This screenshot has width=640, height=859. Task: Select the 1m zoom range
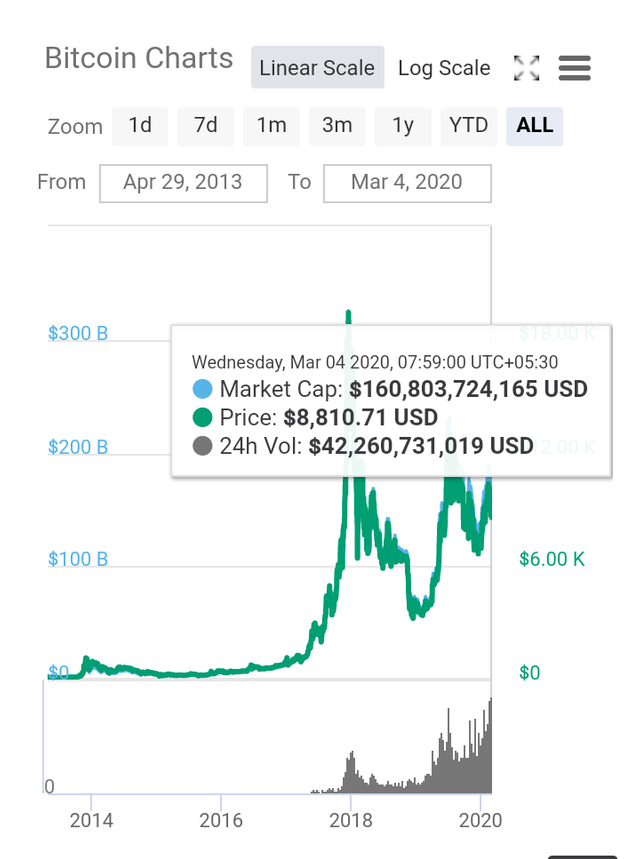pos(271,126)
